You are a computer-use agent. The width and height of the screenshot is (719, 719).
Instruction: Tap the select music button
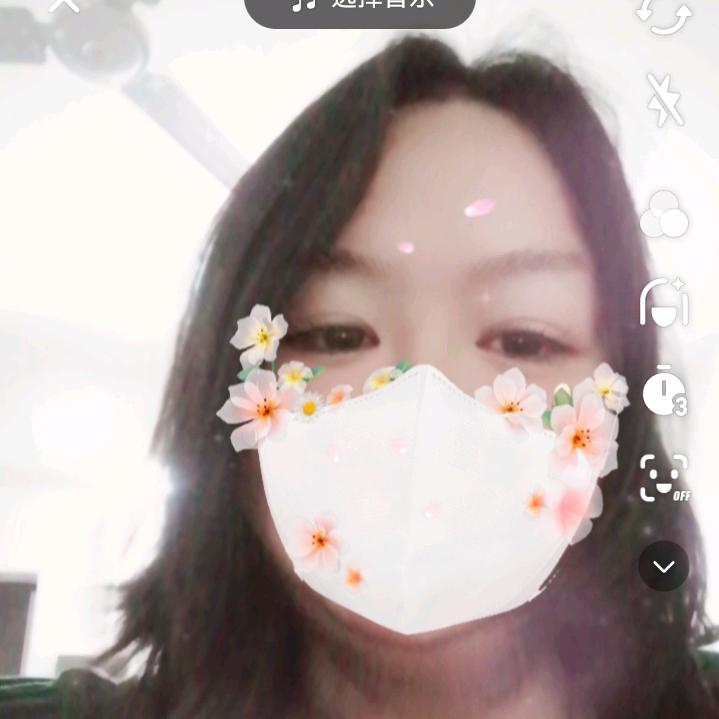(359, 6)
